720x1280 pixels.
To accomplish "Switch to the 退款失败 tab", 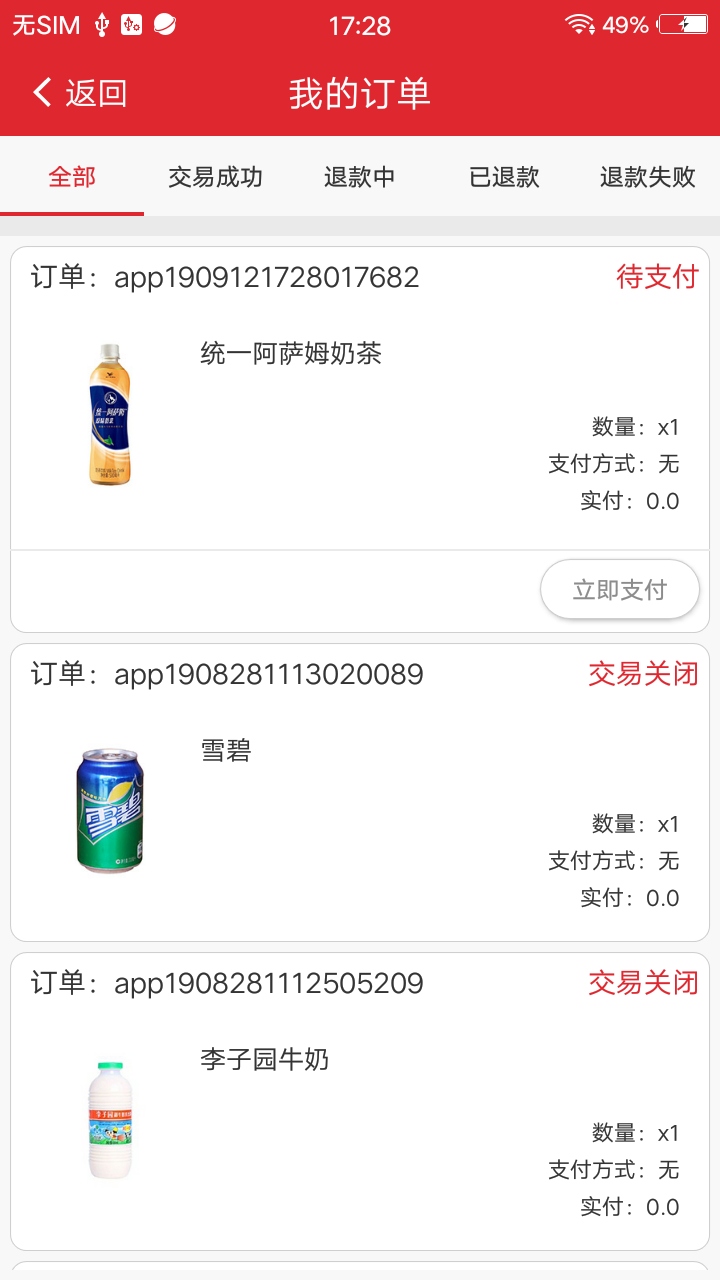I will (646, 177).
